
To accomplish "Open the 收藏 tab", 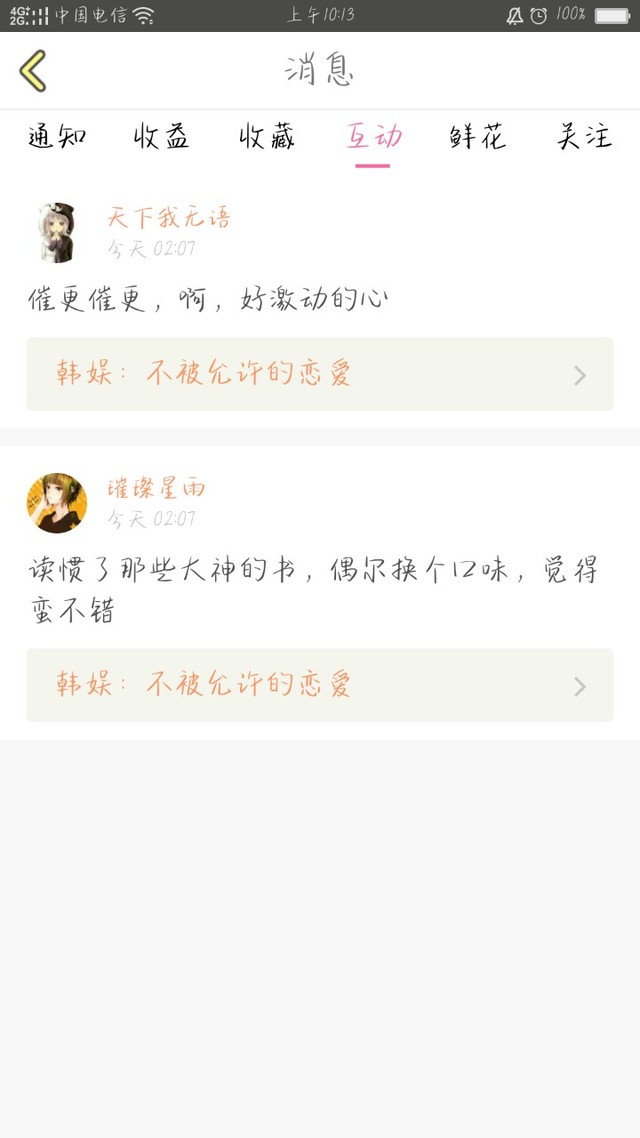I will (x=267, y=137).
